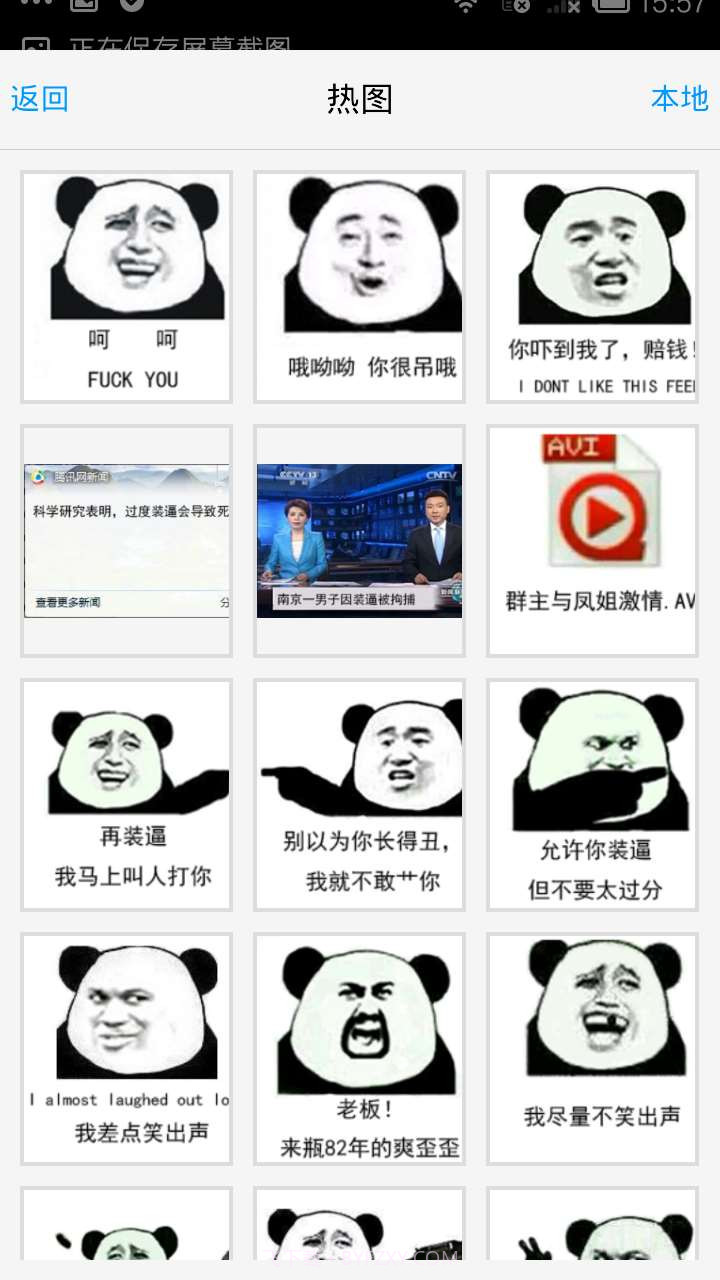Image resolution: width=720 pixels, height=1280 pixels.
Task: Open the Wi-Fi status icon
Action: click(x=466, y=10)
